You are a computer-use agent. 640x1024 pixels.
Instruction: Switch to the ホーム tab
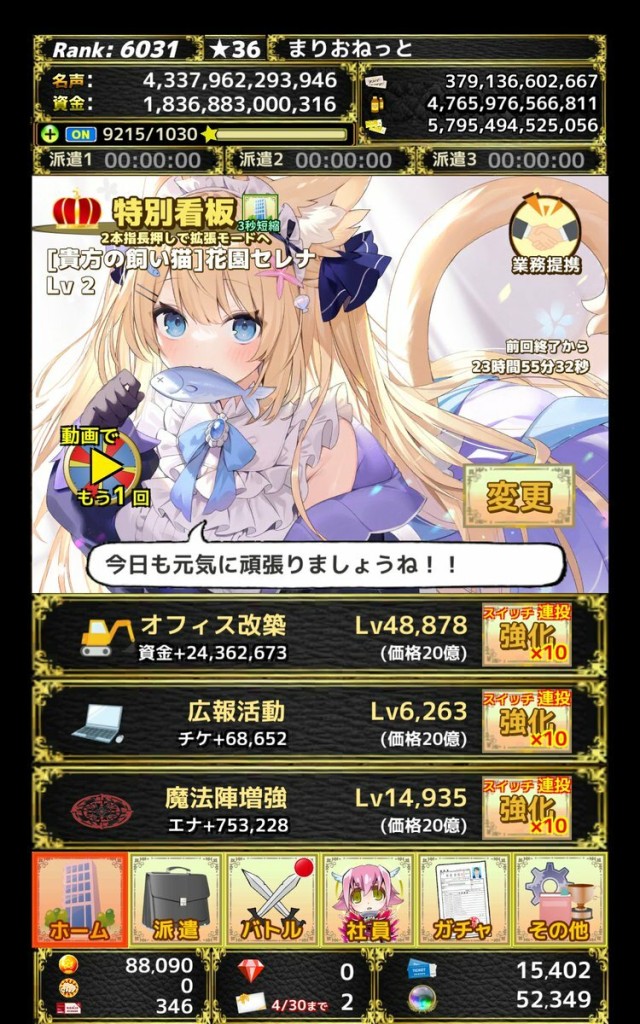tap(80, 899)
